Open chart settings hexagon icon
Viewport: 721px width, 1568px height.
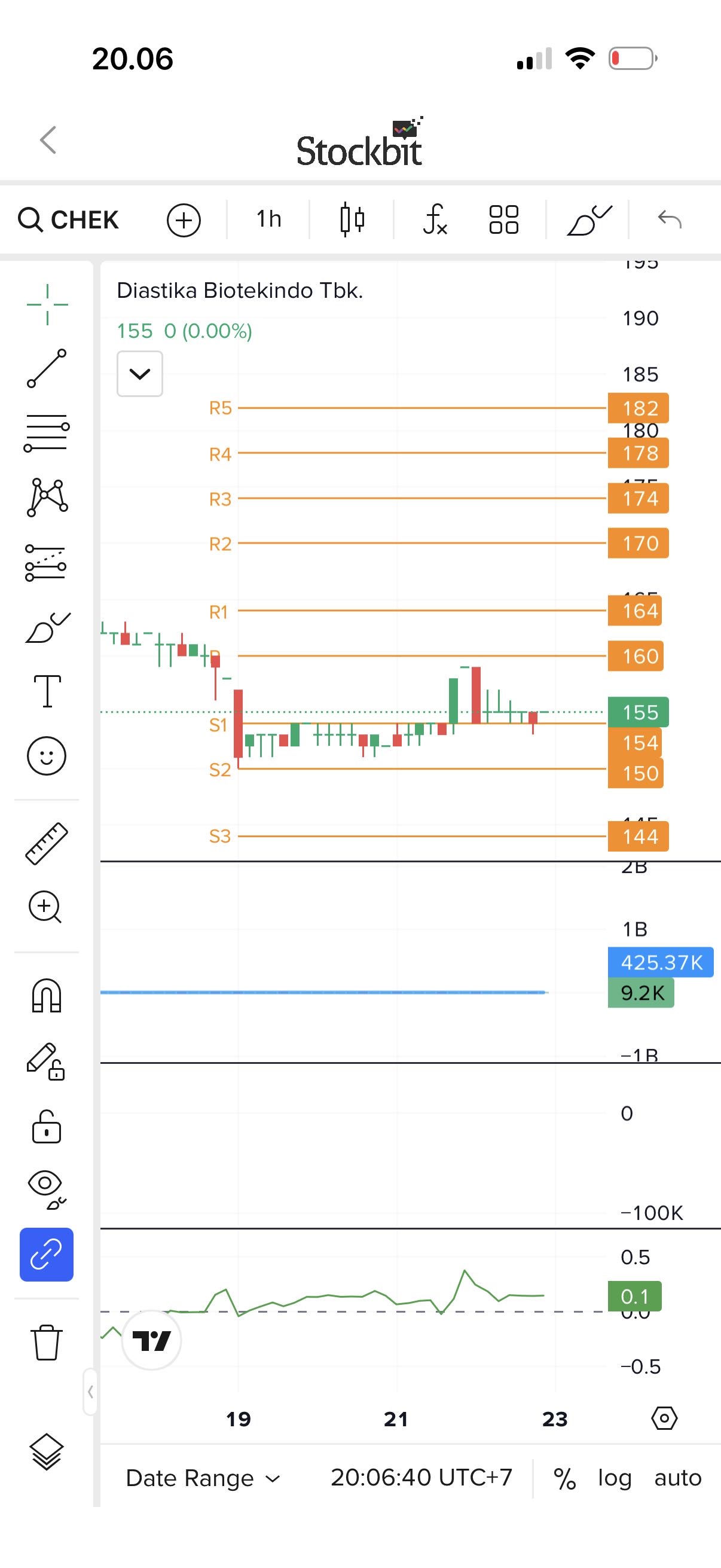[664, 1418]
